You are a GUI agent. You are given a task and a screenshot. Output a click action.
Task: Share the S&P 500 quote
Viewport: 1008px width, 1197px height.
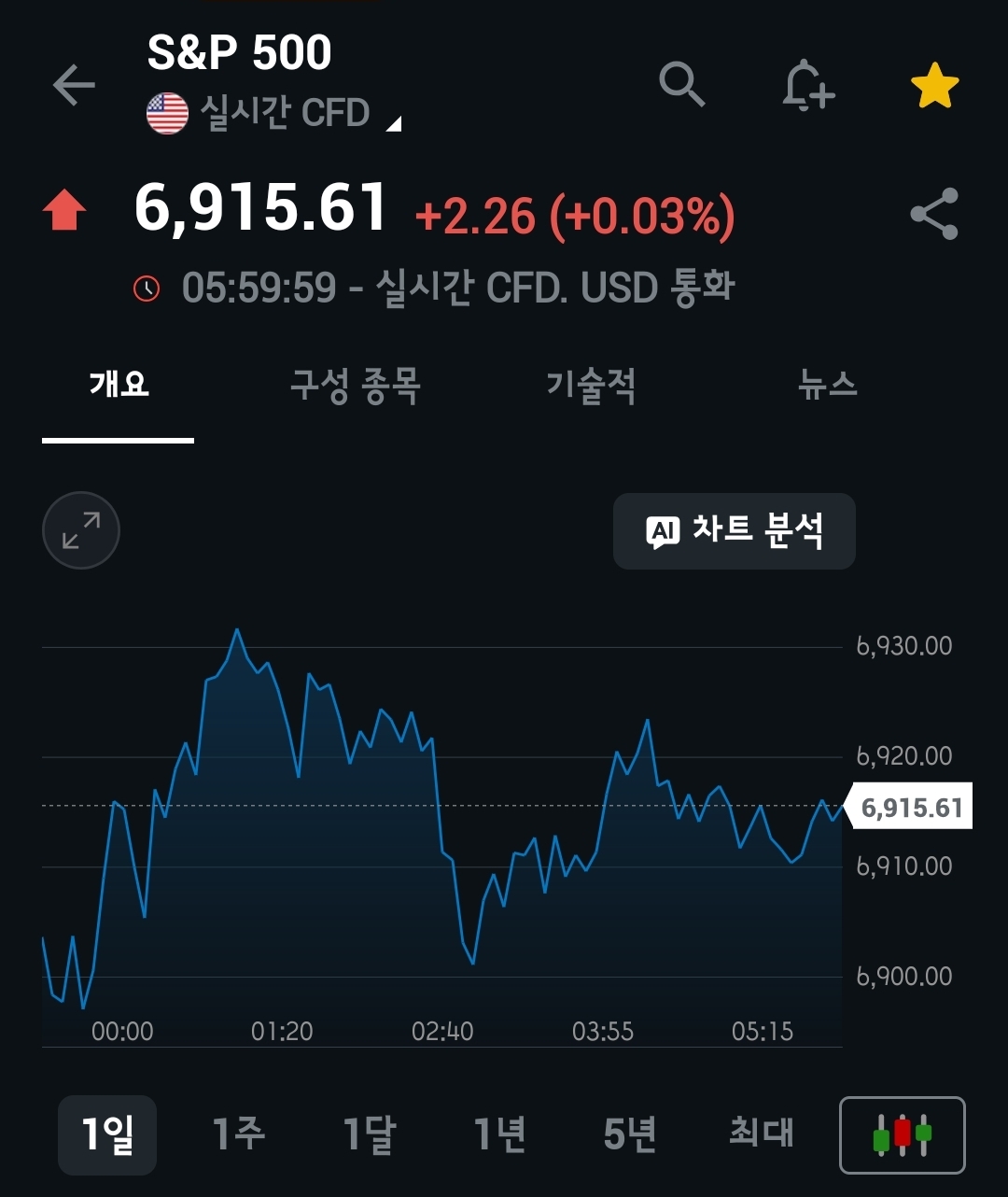(x=934, y=214)
